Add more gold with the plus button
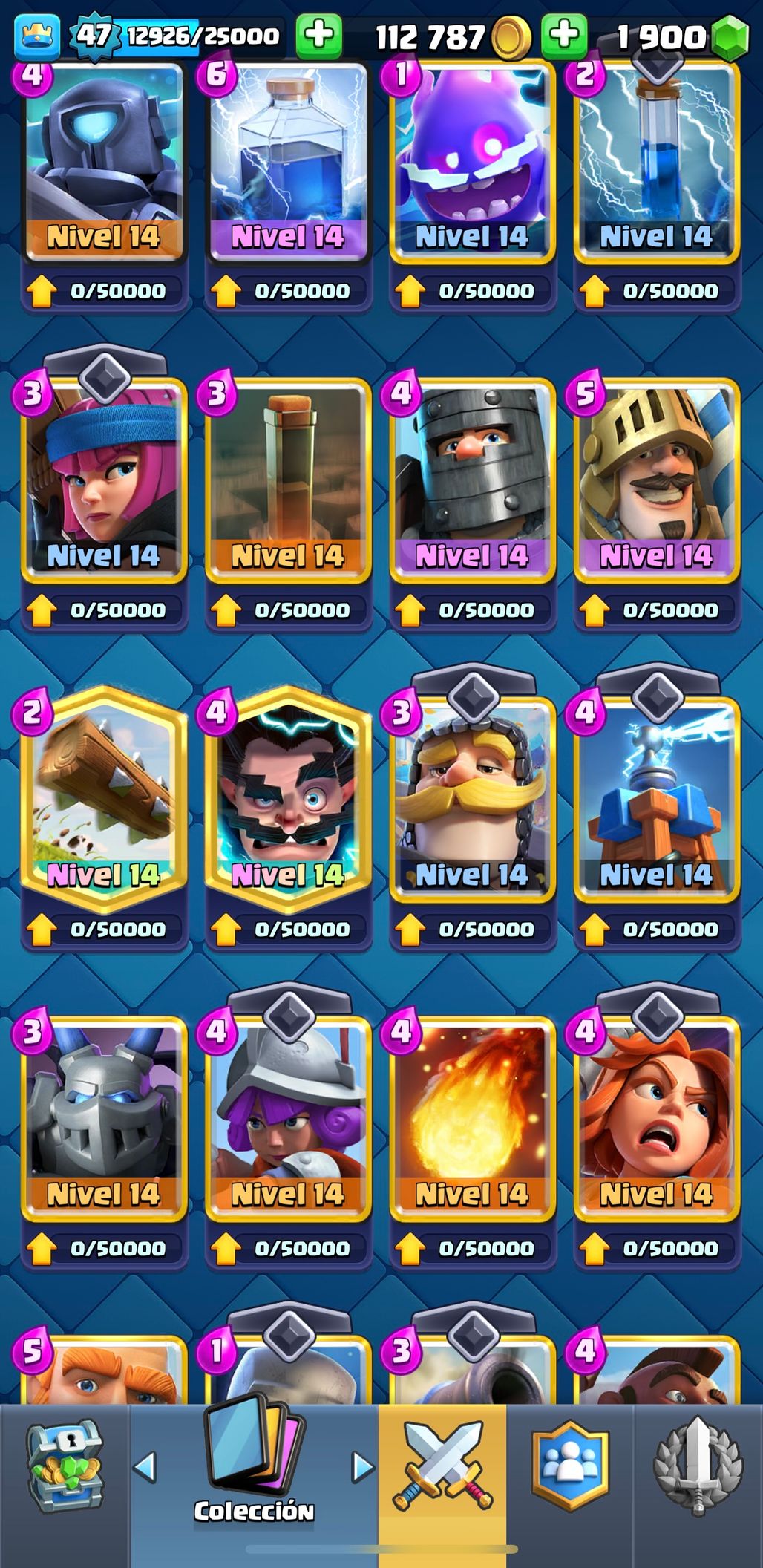Viewport: 763px width, 1568px height. [564, 36]
